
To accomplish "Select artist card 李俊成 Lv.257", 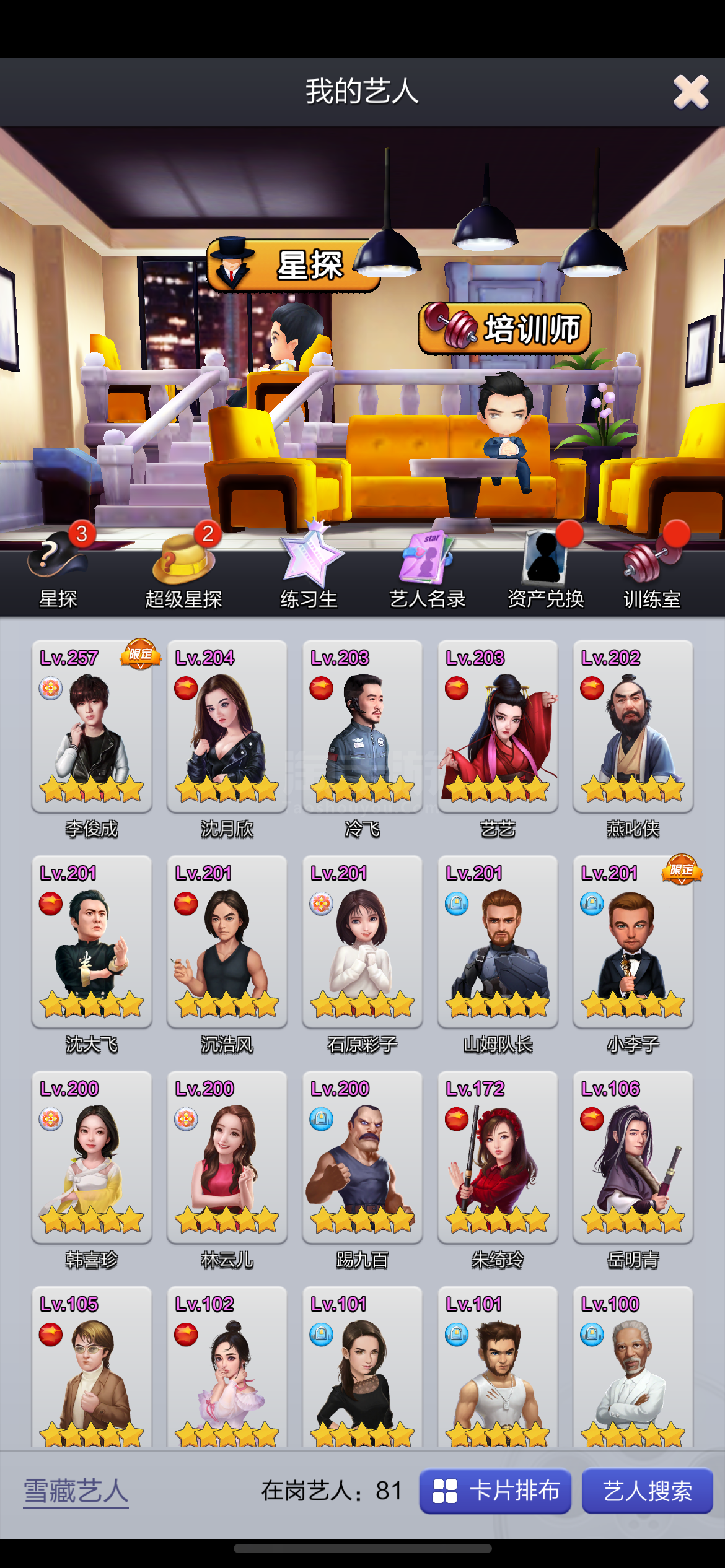I will coord(92,738).
